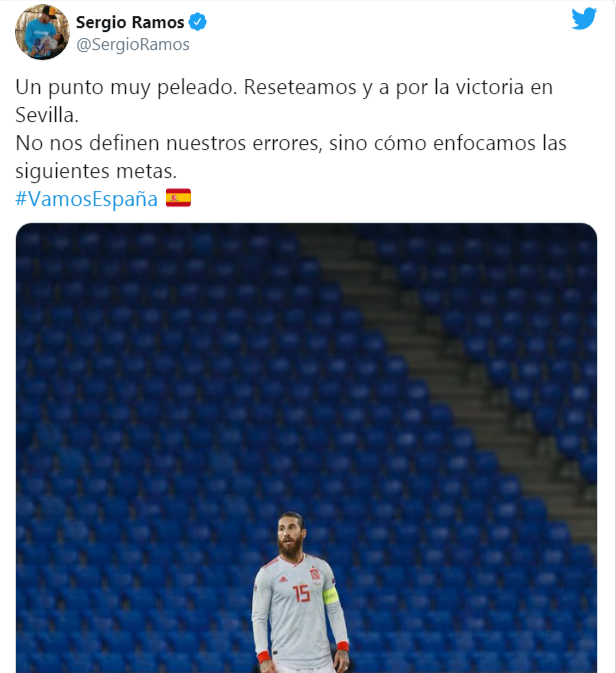This screenshot has height=673, width=616.
Task: View the tweet's stadium photo
Action: coord(307,447)
